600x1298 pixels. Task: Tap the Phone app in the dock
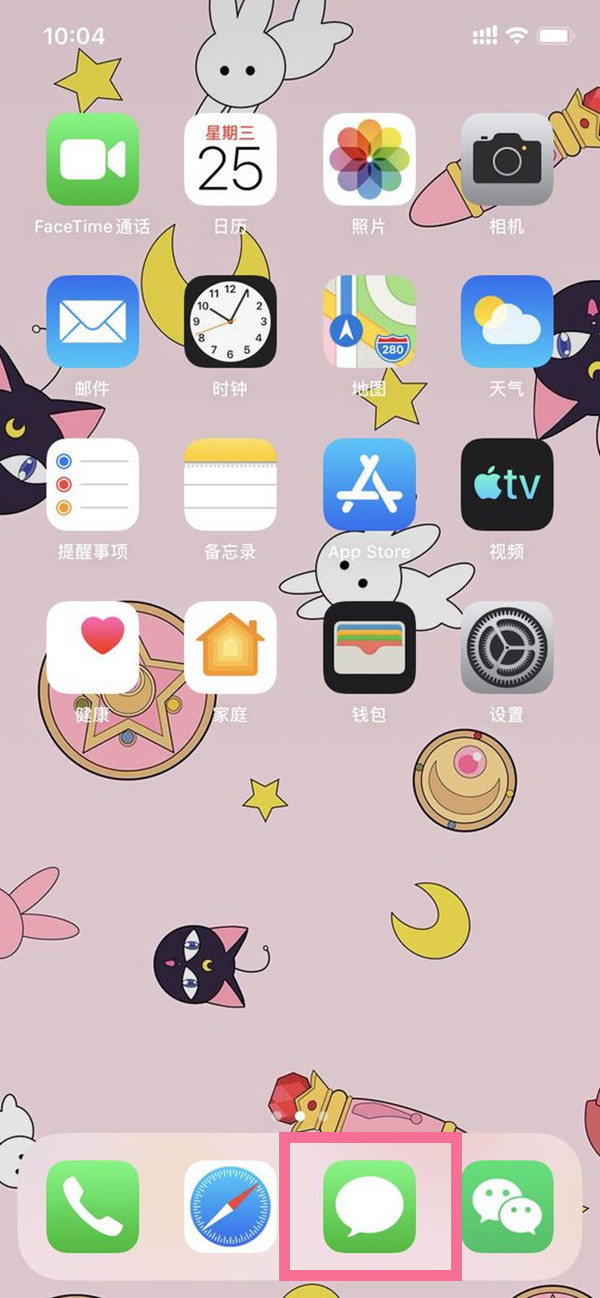(92, 1206)
